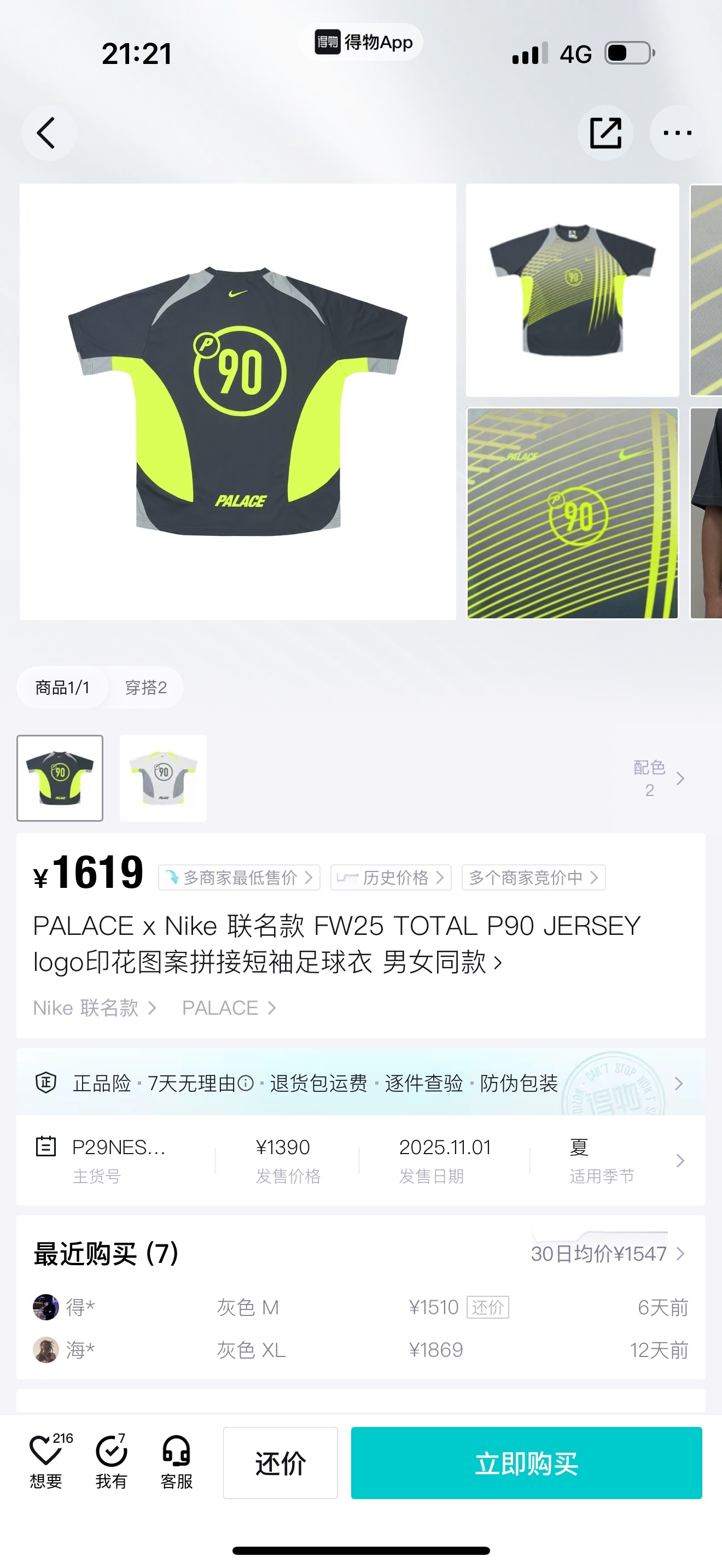Mark the item as 我有
The height and width of the screenshot is (1568, 722).
coord(112,1462)
